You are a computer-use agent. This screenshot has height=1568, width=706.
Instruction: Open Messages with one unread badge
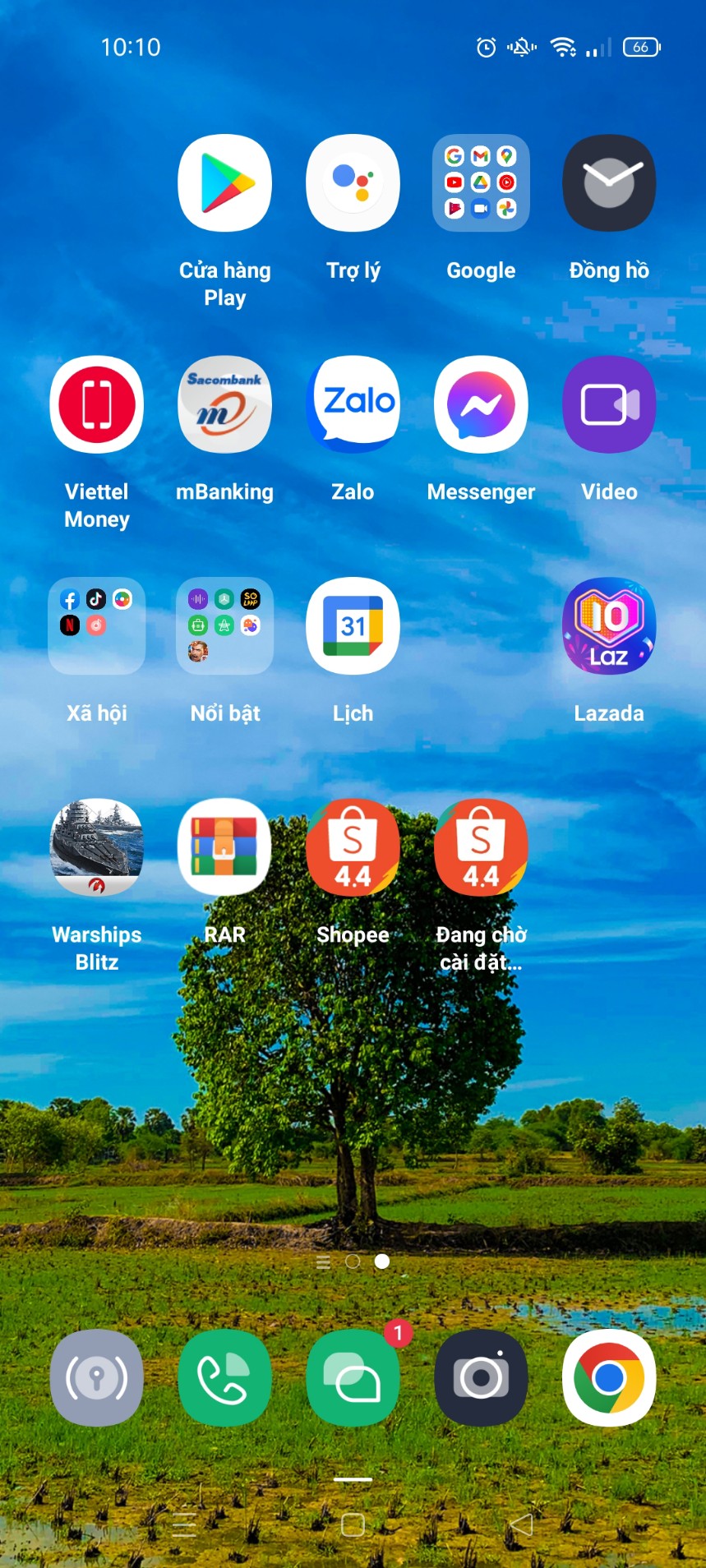[x=353, y=1378]
